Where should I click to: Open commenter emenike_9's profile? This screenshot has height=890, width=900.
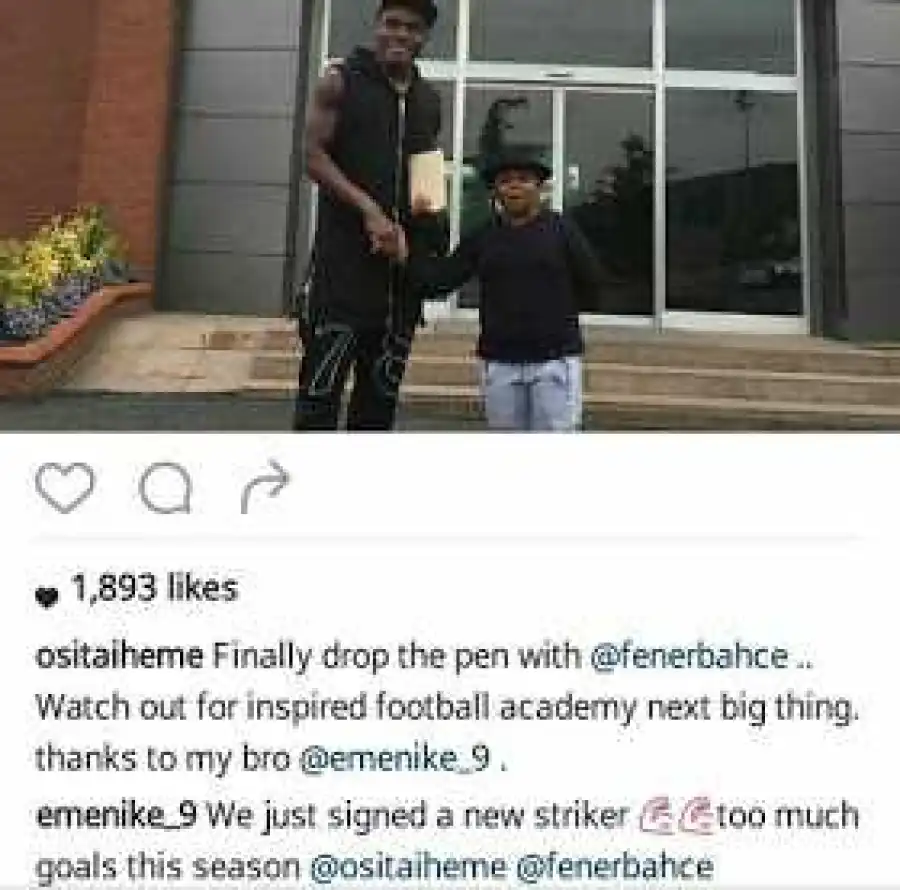118,816
